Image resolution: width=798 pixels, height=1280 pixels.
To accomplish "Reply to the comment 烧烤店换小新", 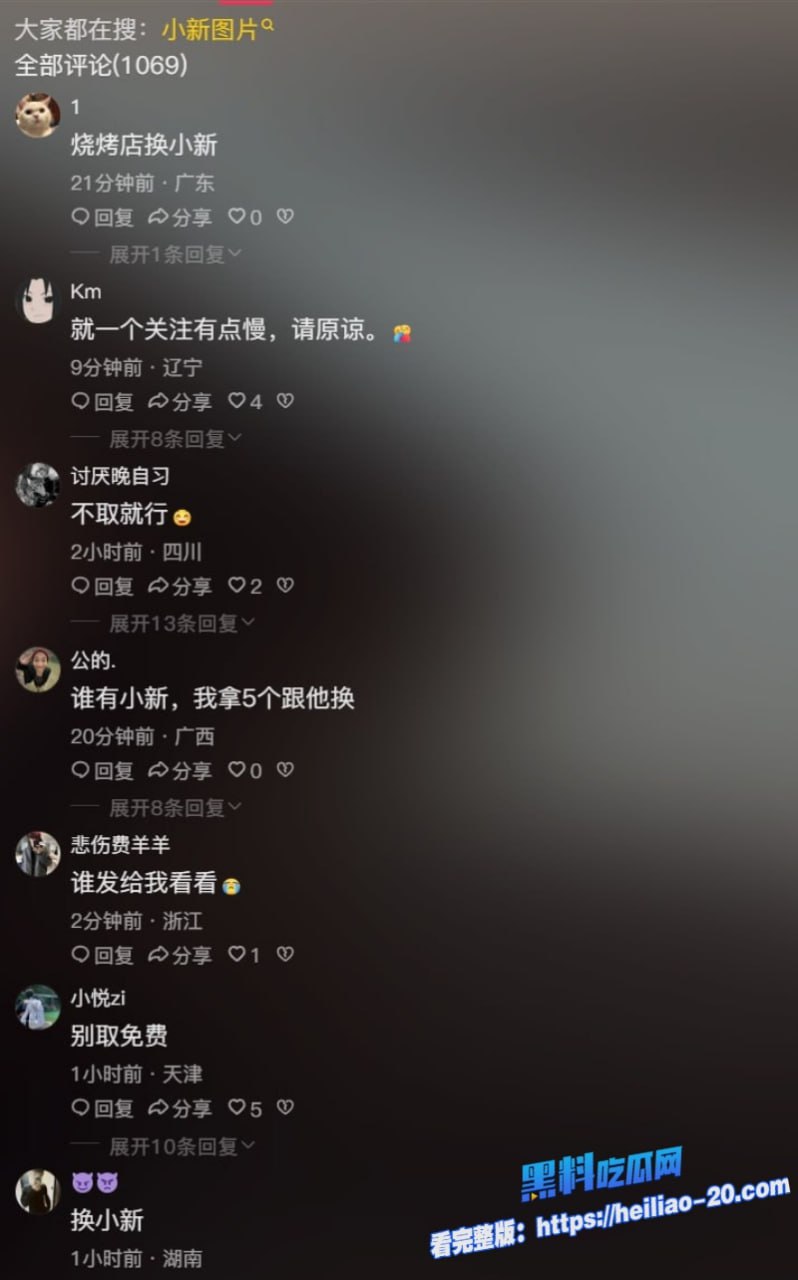I will pos(102,217).
